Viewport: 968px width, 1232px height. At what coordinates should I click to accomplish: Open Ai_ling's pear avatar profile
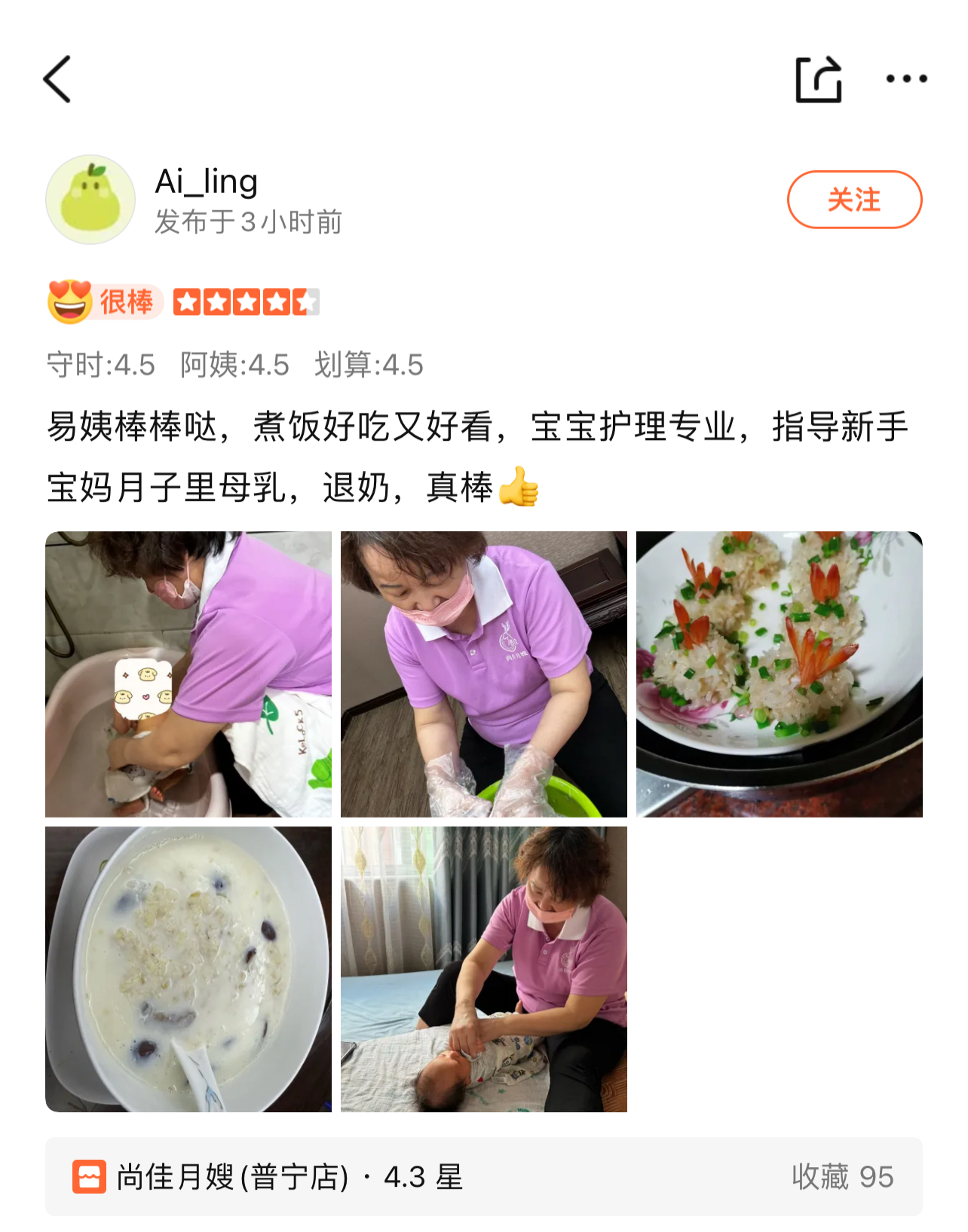click(x=90, y=200)
